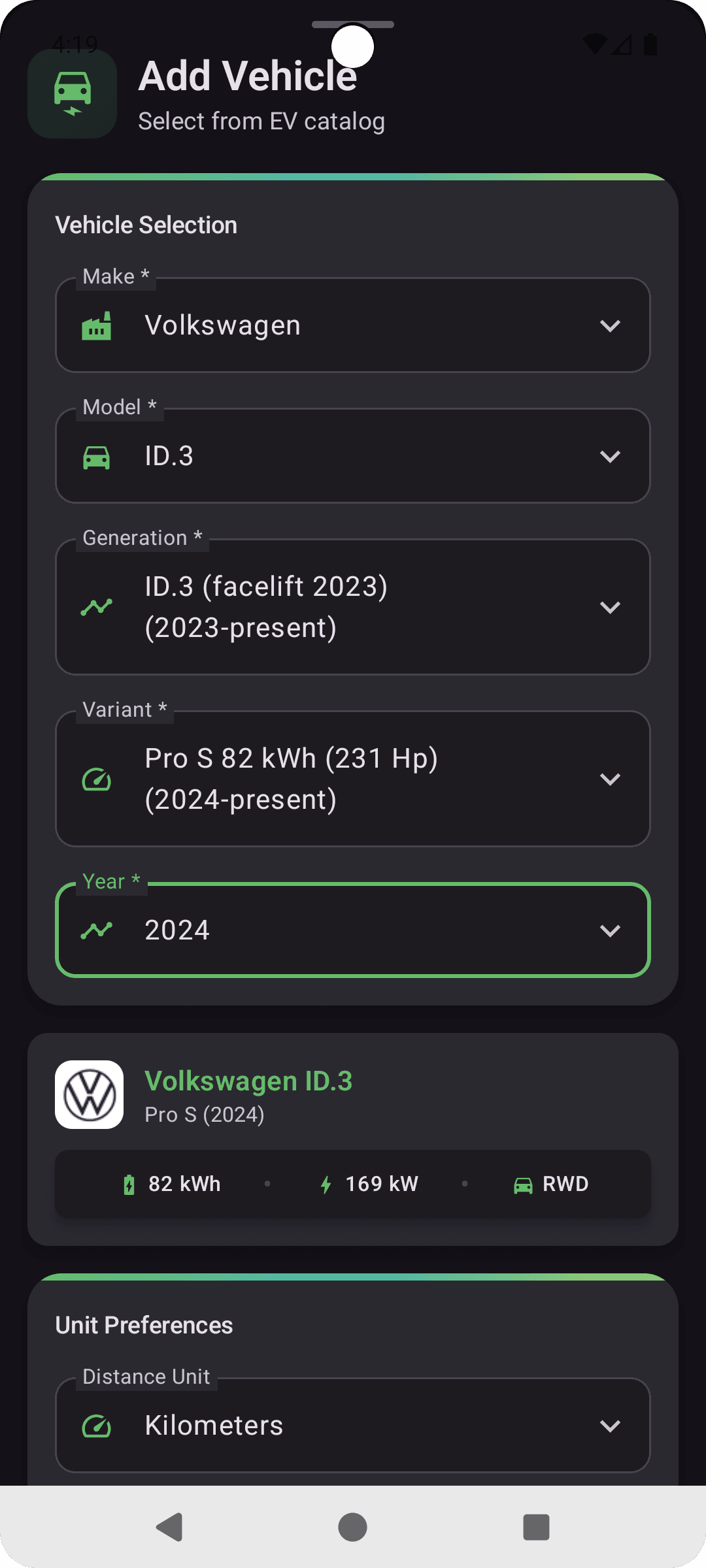The height and width of the screenshot is (1568, 706).
Task: Click the trend line icon in Generation field
Action: tap(97, 606)
